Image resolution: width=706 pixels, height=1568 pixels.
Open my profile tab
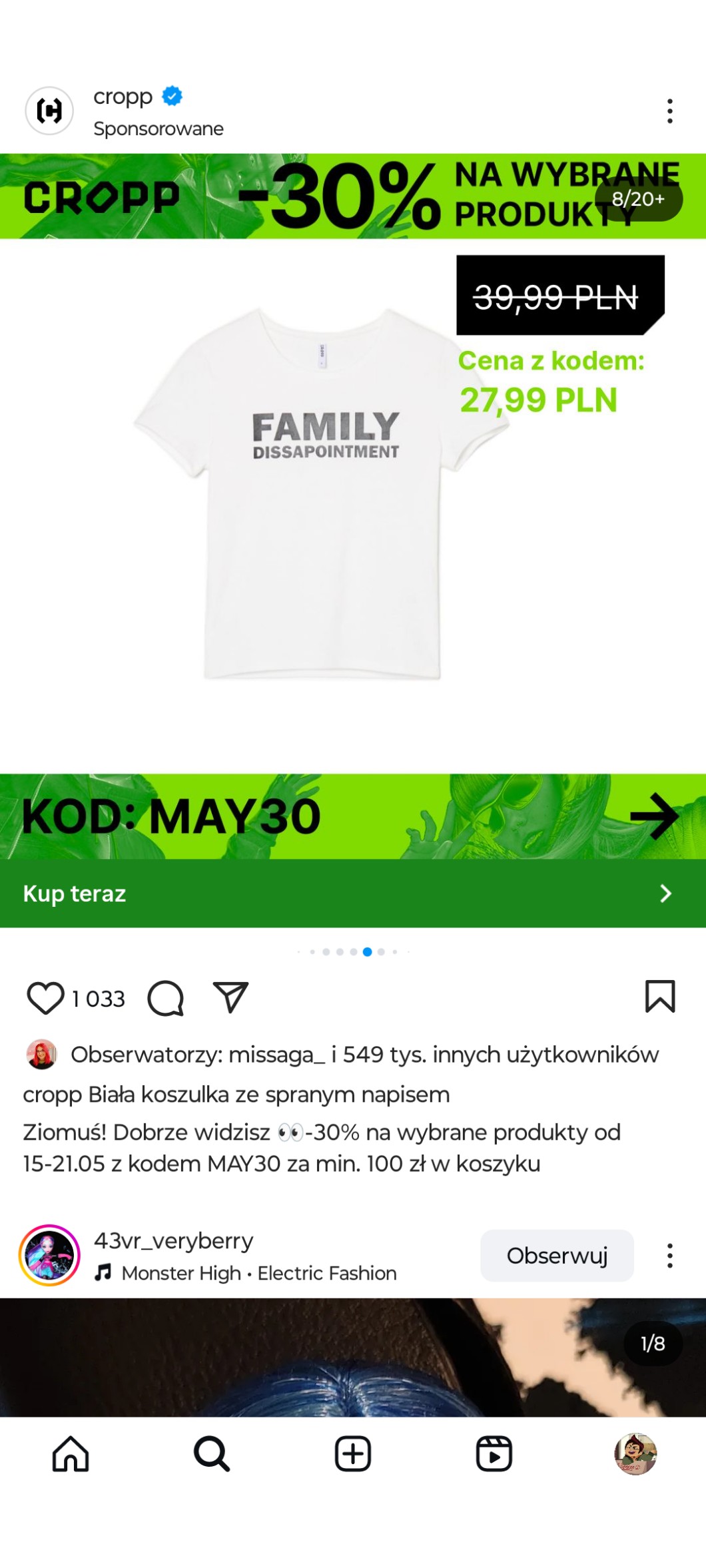coord(635,1453)
